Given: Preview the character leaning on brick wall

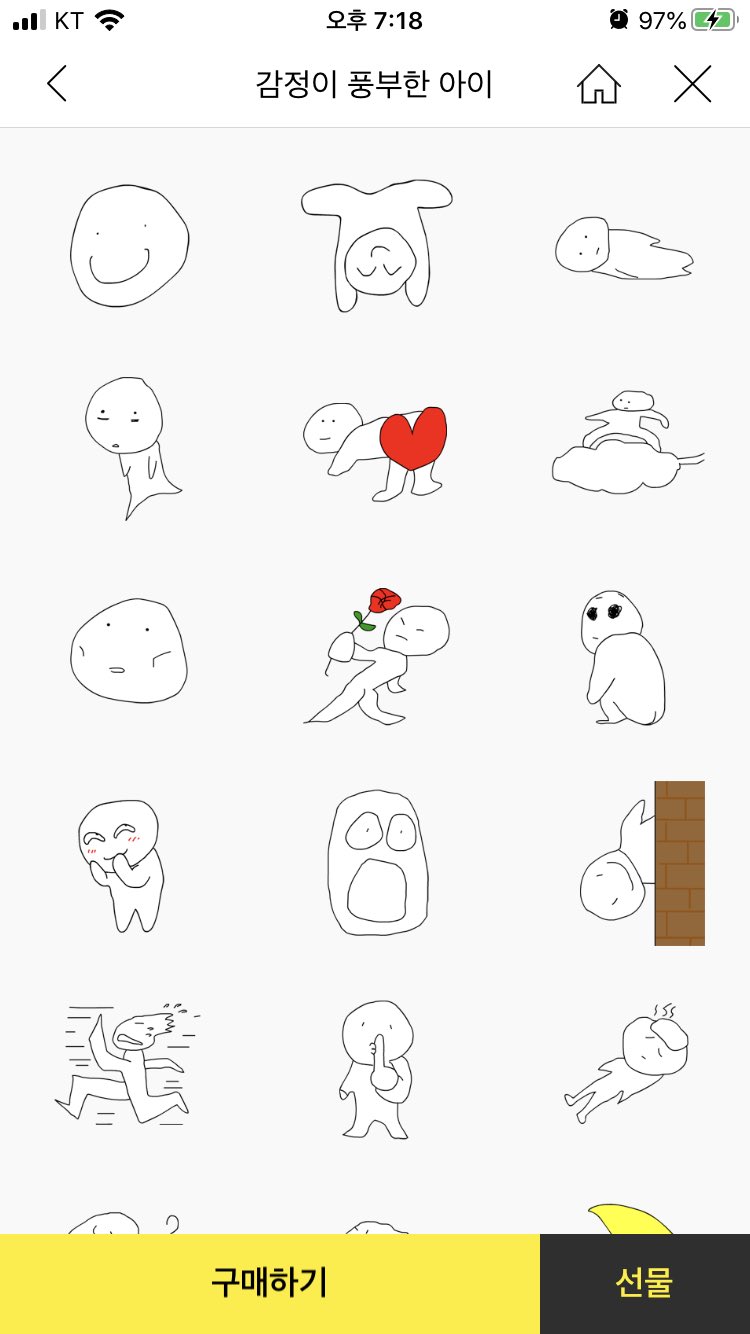Looking at the screenshot, I should [x=640, y=865].
